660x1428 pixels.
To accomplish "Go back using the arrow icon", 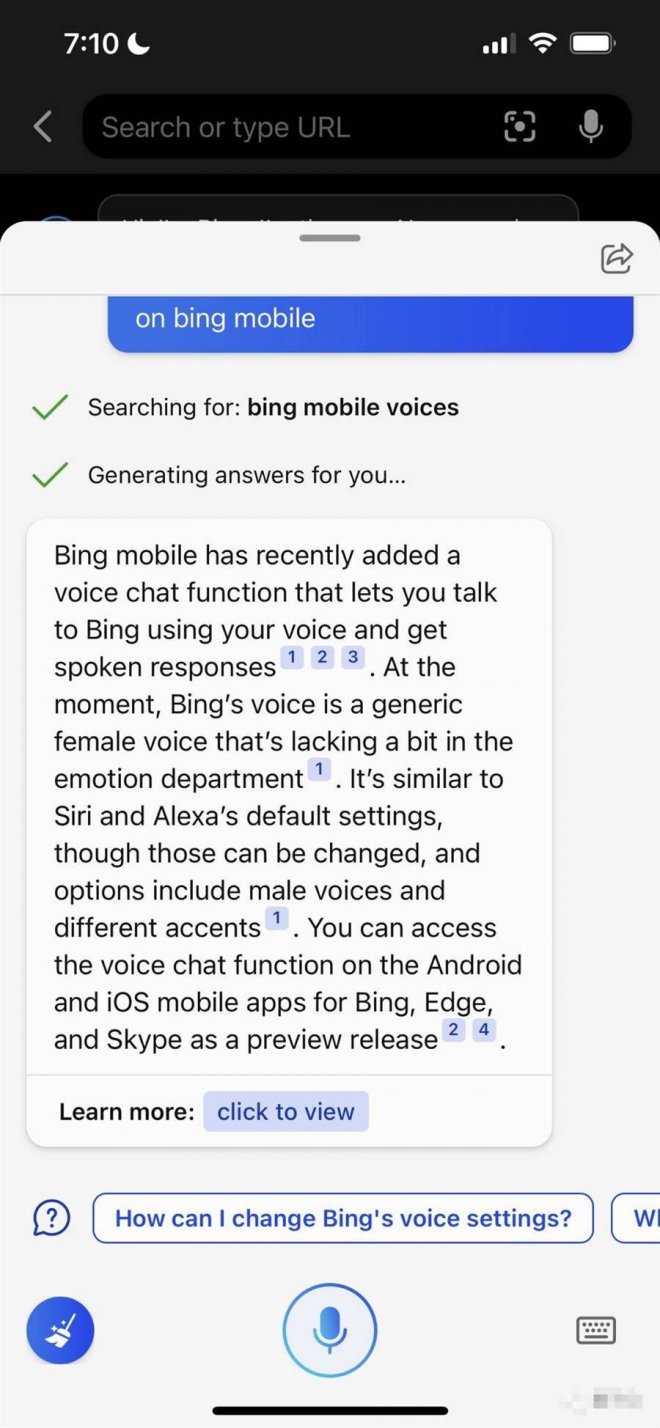I will [x=42, y=127].
